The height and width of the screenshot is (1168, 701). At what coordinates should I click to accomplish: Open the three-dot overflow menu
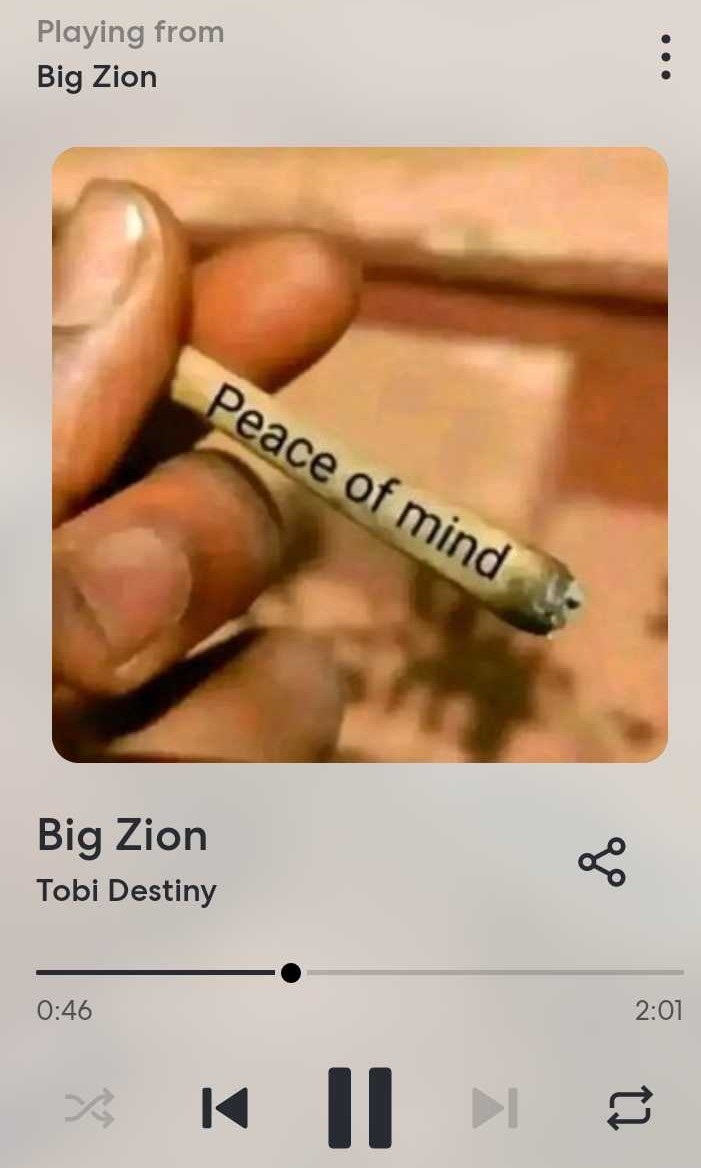click(x=665, y=57)
